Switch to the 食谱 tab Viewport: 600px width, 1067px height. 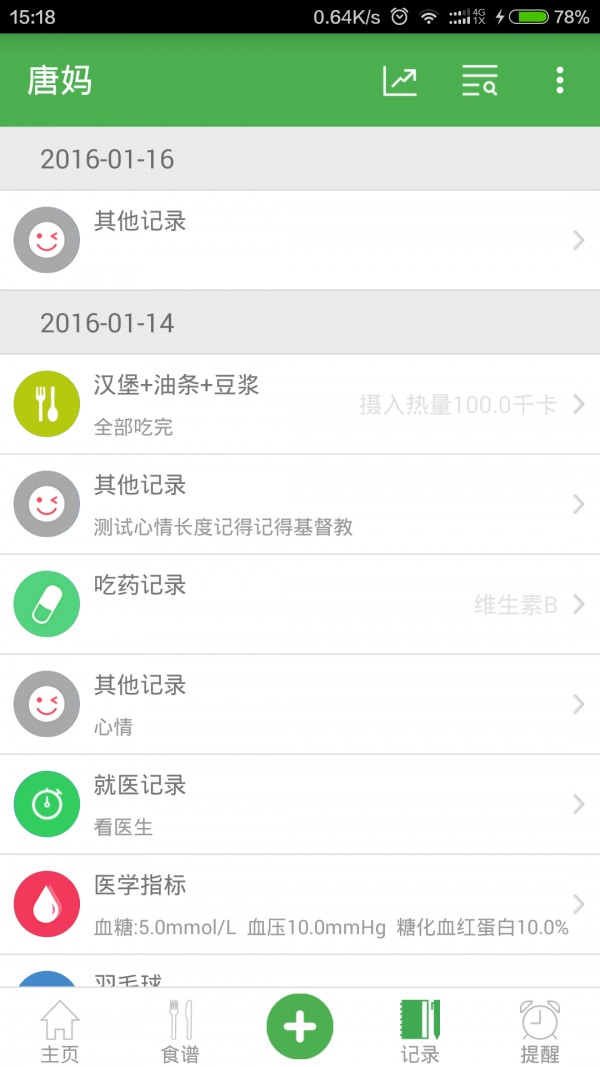(180, 1030)
